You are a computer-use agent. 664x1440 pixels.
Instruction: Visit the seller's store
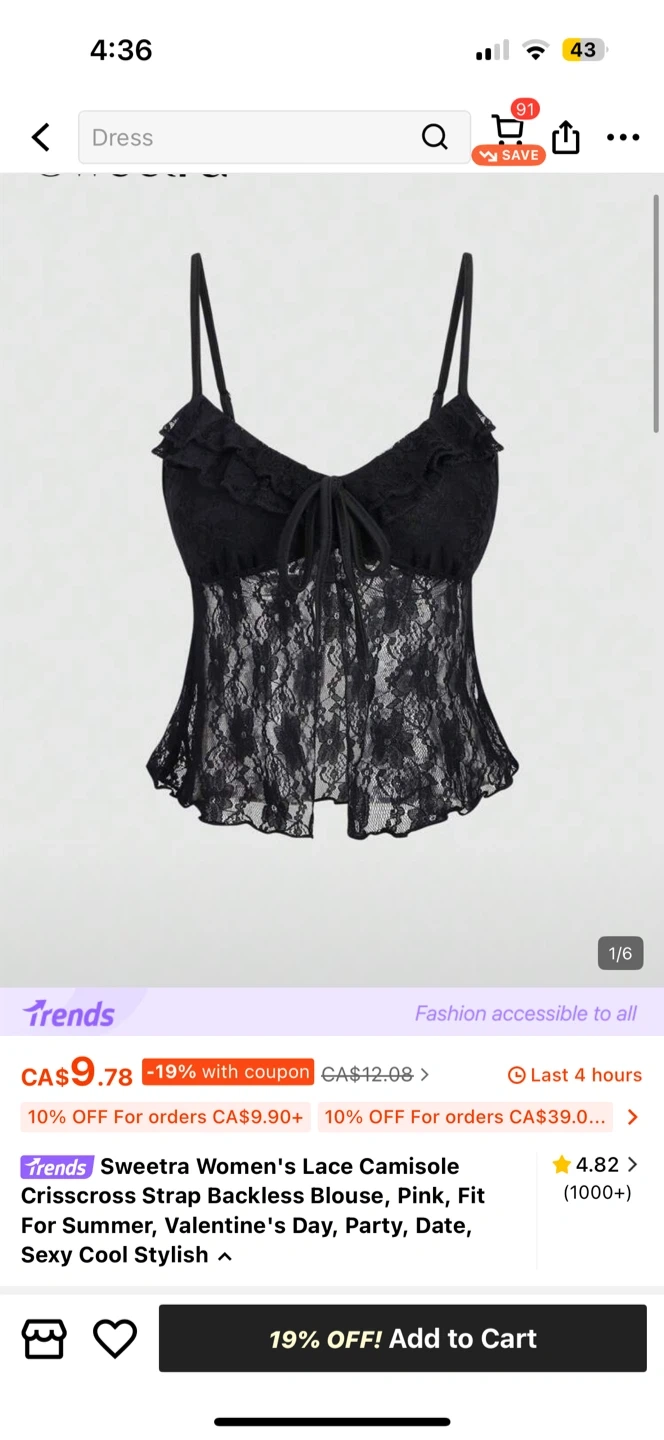[44, 1338]
